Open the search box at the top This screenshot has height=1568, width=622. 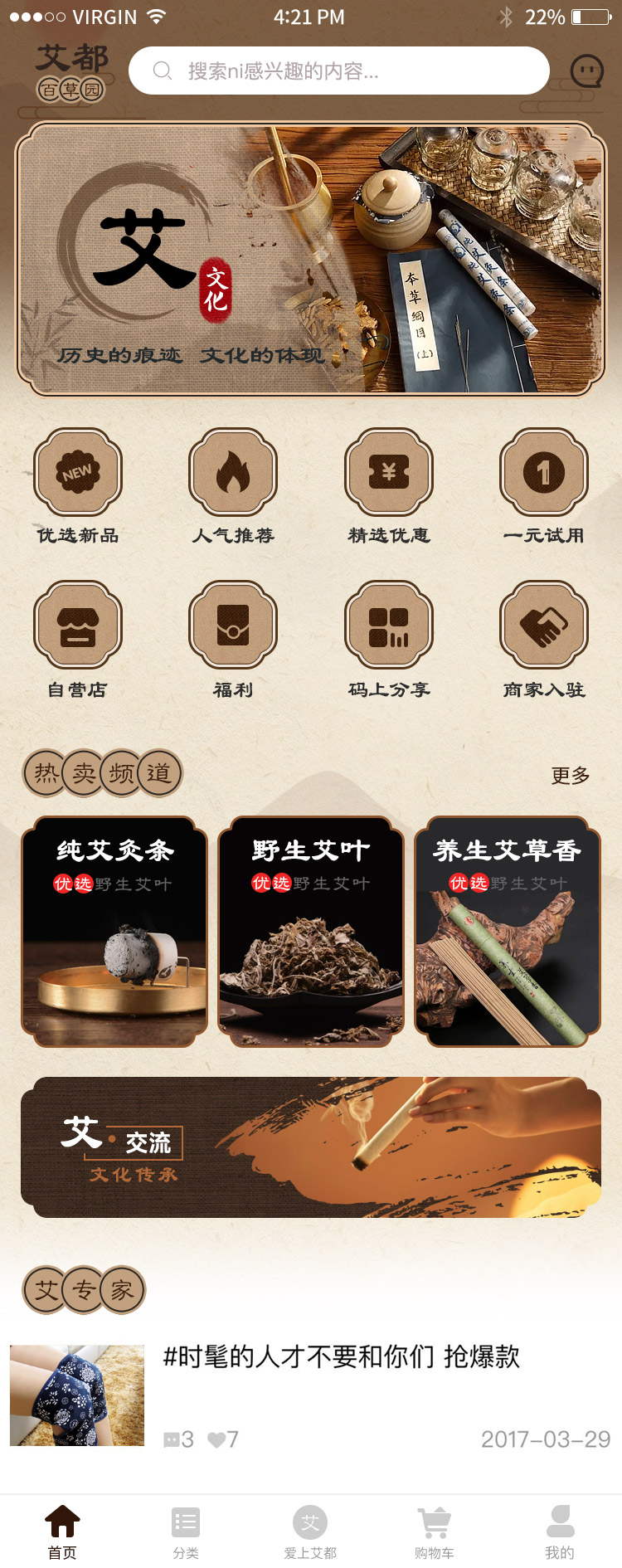coord(338,71)
